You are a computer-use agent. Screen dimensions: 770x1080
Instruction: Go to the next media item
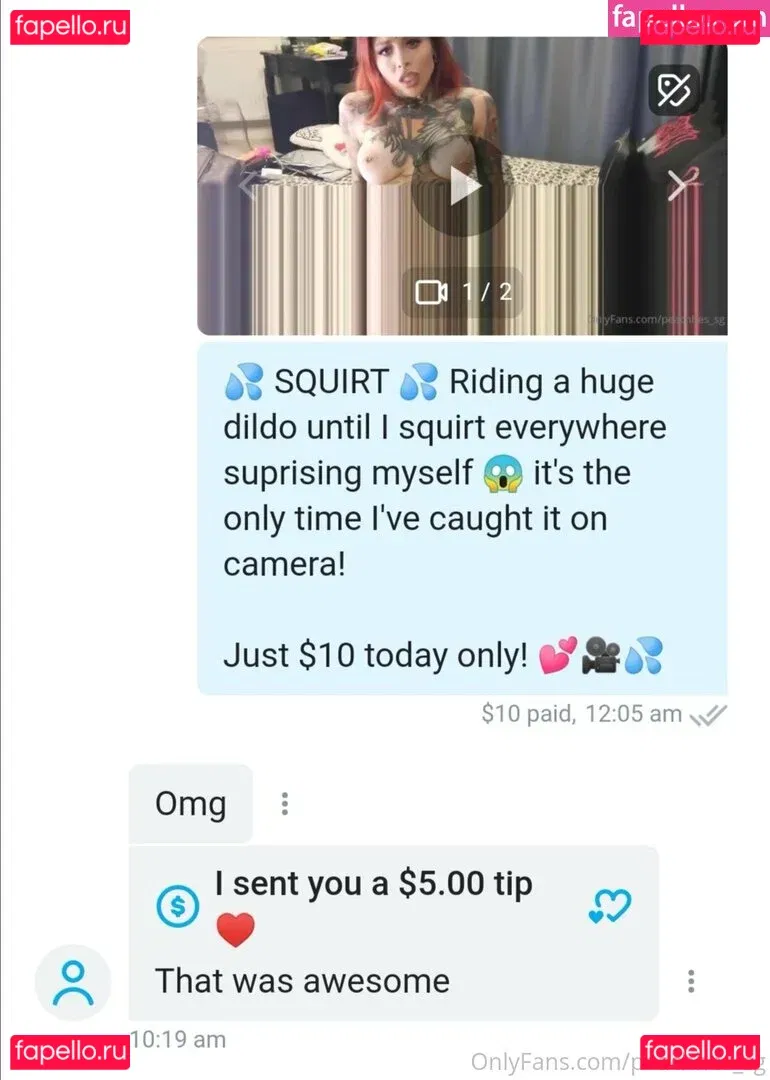(x=679, y=186)
